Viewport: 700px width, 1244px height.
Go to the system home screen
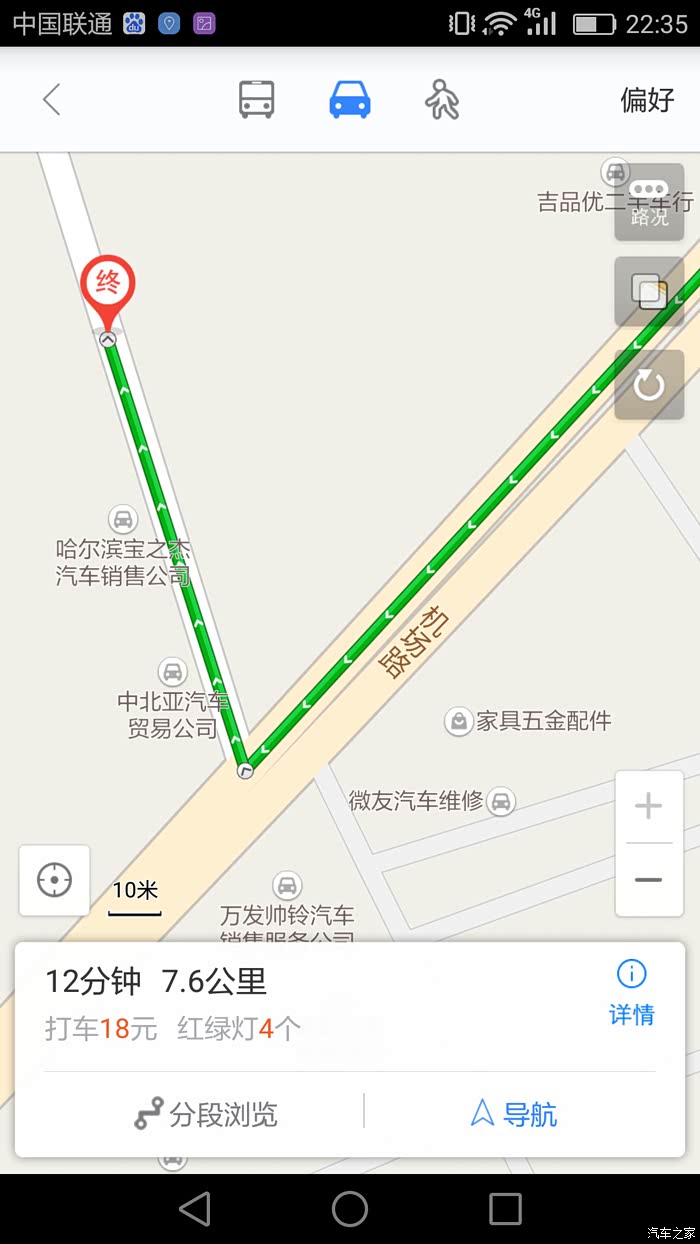point(350,1209)
